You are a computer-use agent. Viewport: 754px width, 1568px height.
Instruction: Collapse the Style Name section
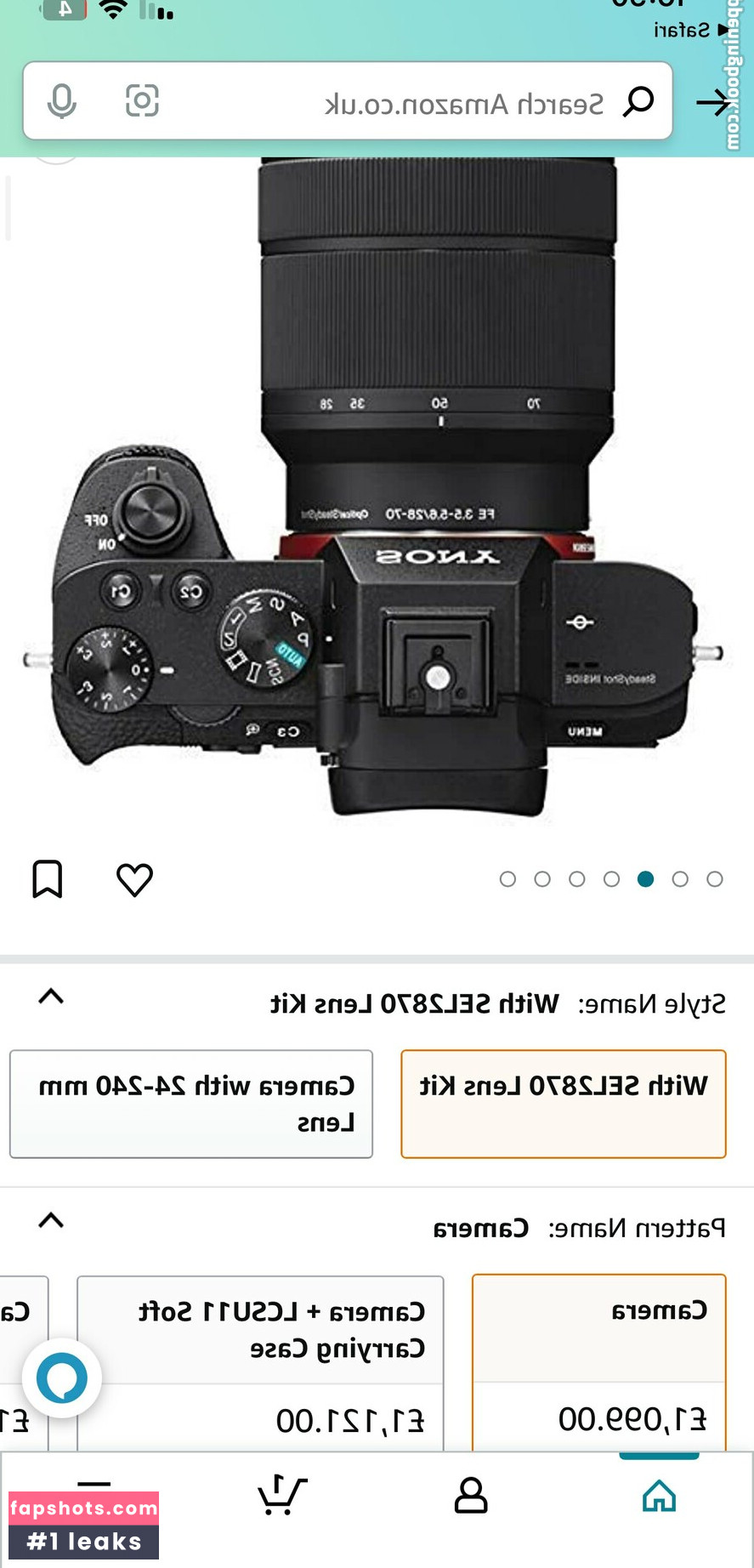tap(51, 997)
